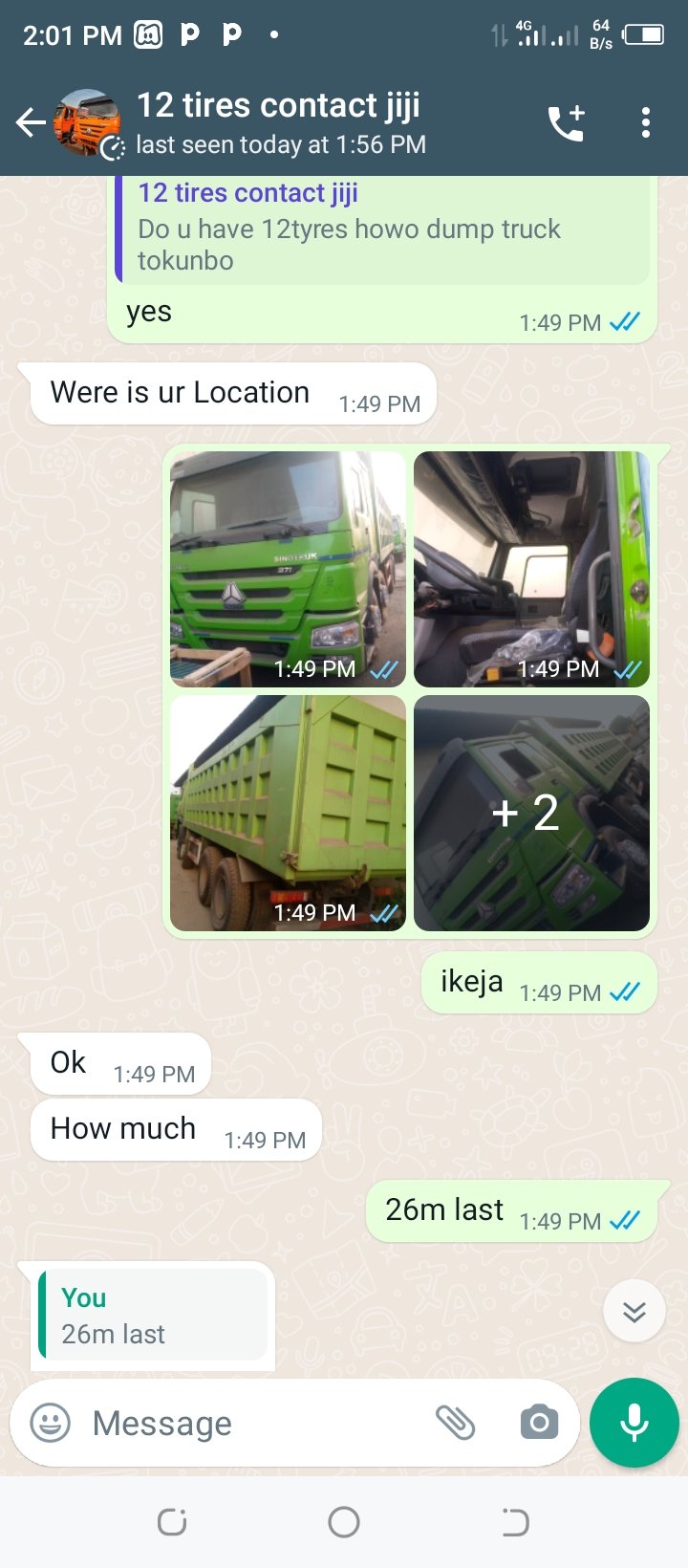Open the contact profile picture

[88, 123]
